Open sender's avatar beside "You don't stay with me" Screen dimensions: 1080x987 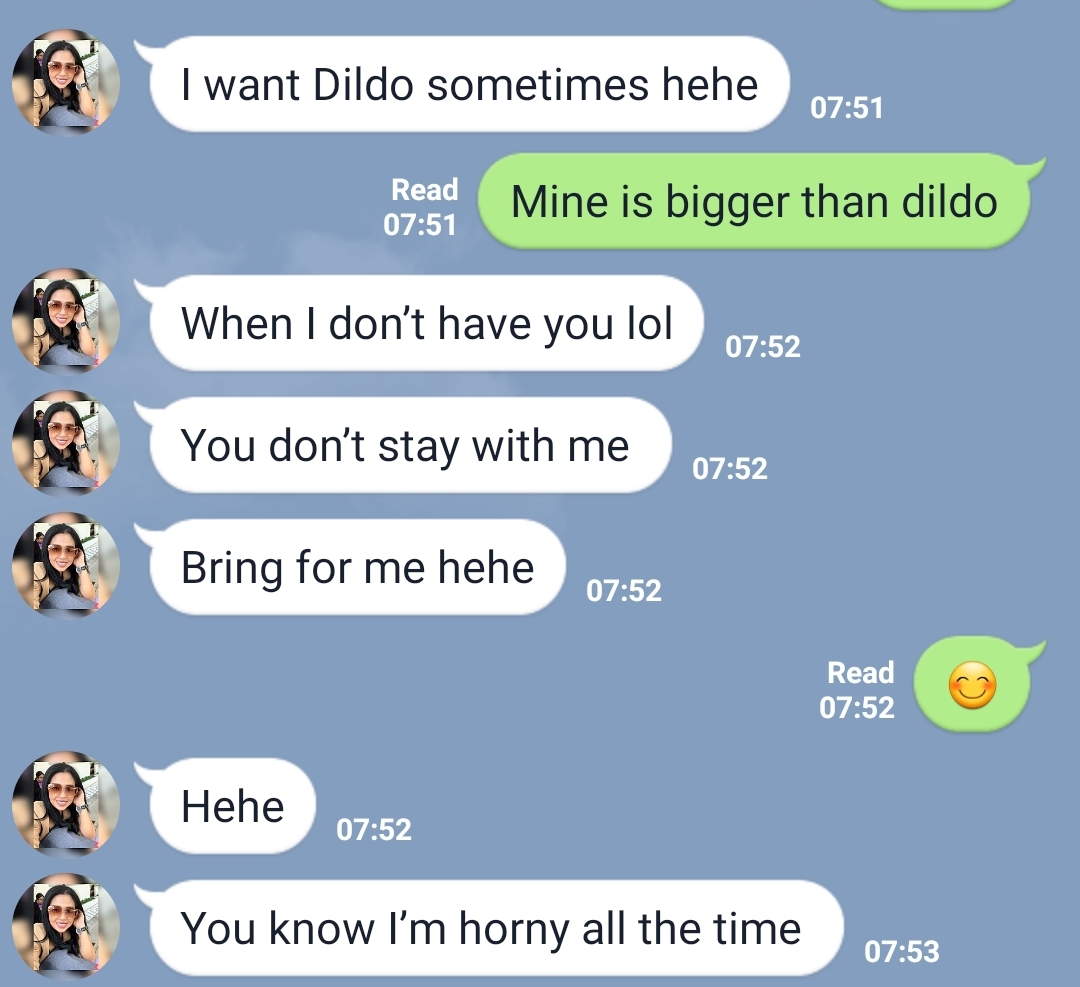click(x=66, y=444)
